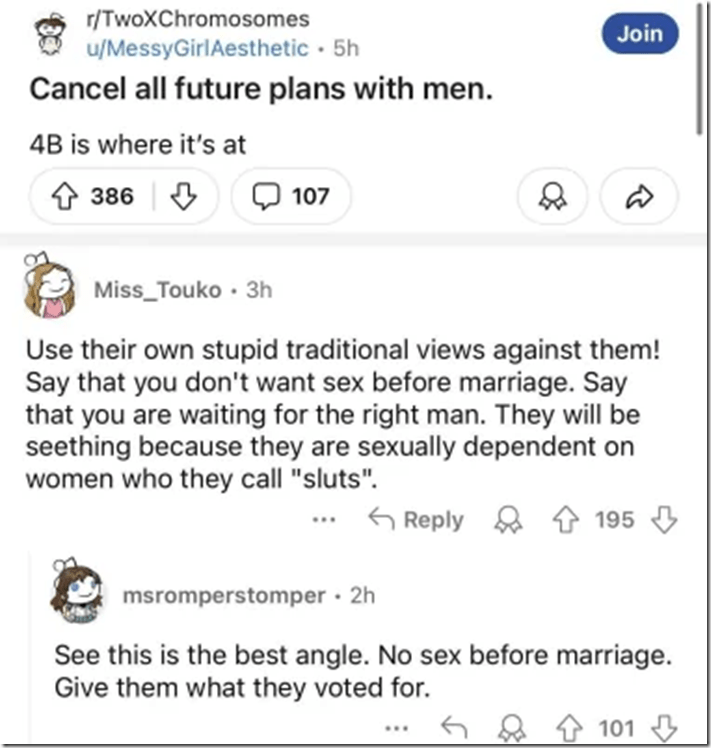The image size is (711, 748).
Task: Open the 107 comments
Action: tap(291, 196)
